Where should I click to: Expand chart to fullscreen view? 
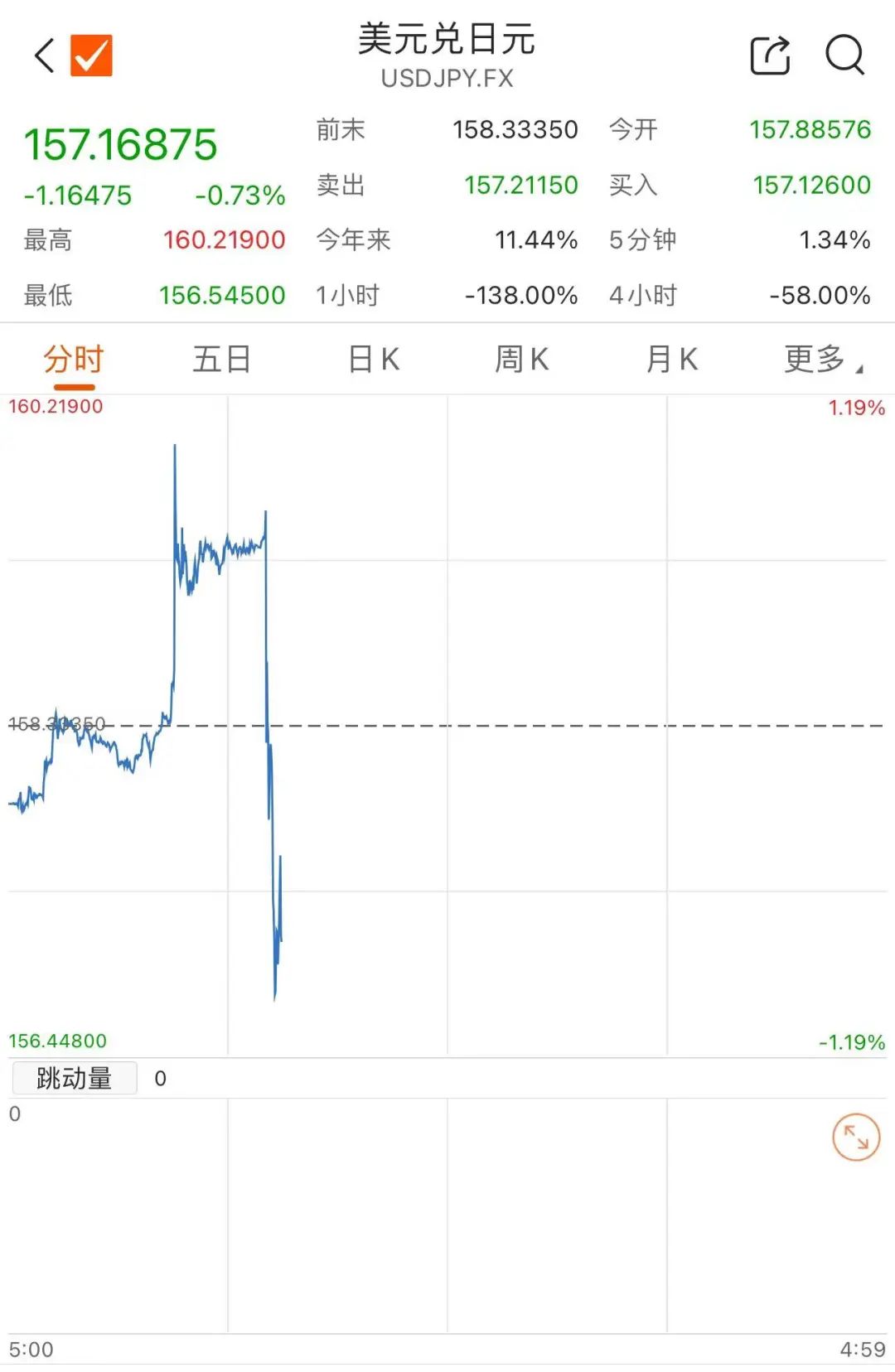(855, 1137)
